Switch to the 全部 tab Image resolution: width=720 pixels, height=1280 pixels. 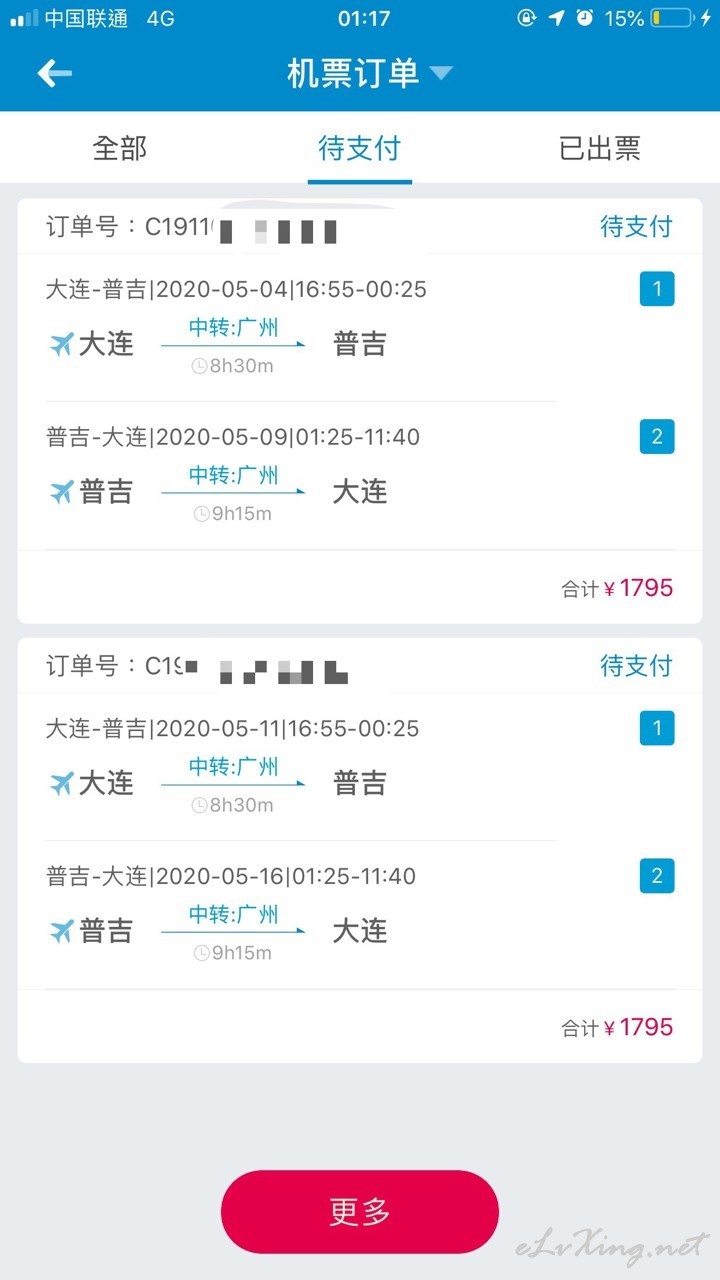click(120, 148)
